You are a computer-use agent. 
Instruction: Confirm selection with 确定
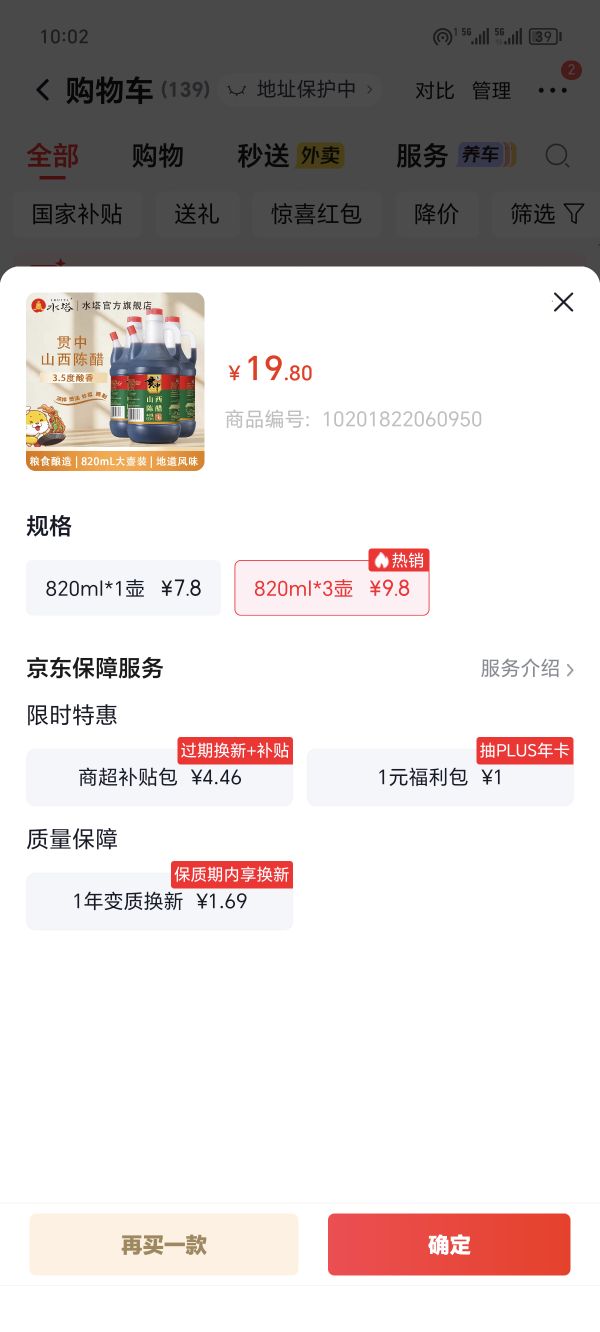pos(449,1245)
